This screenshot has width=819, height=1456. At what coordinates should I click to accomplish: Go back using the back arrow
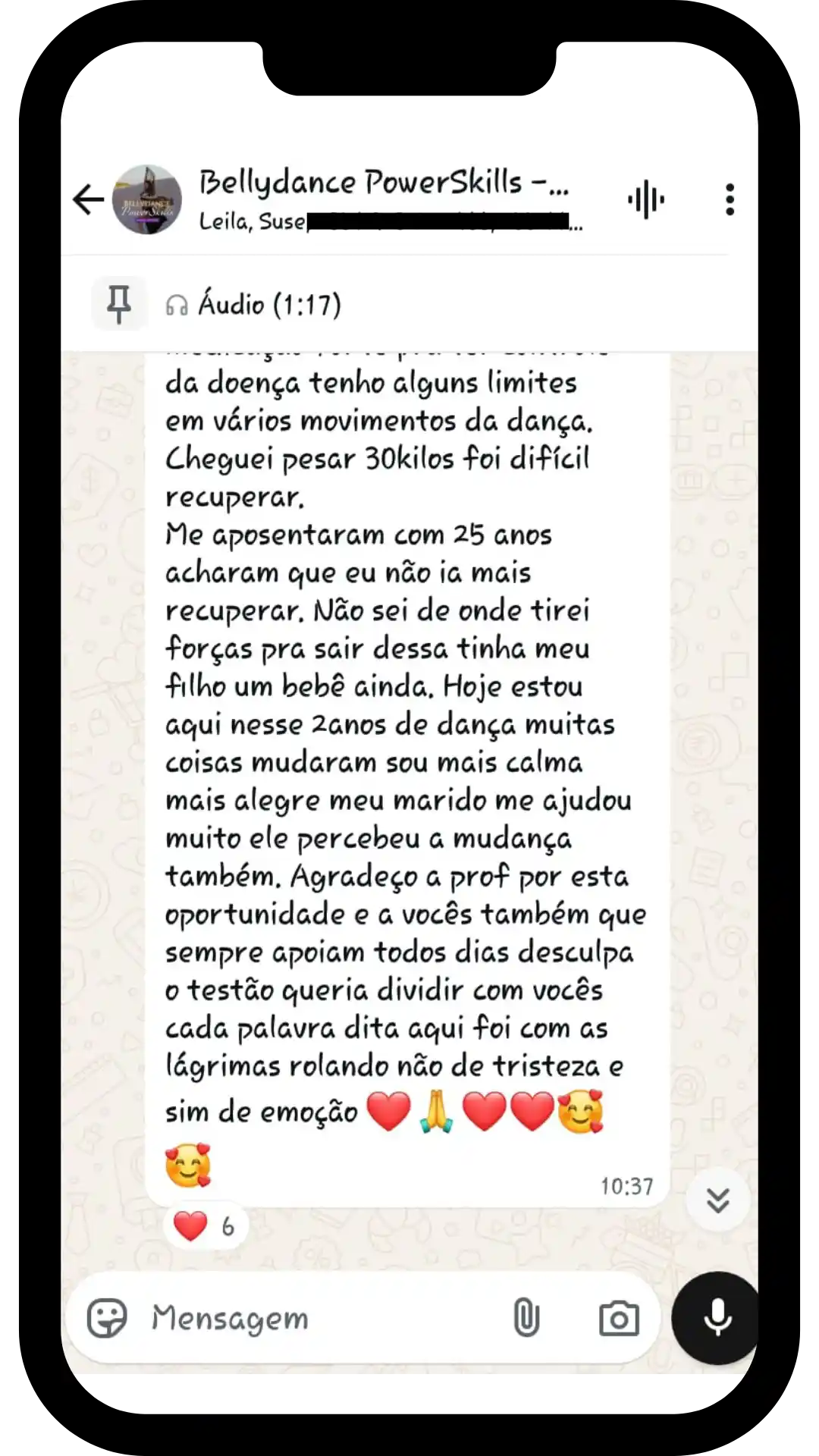(87, 198)
